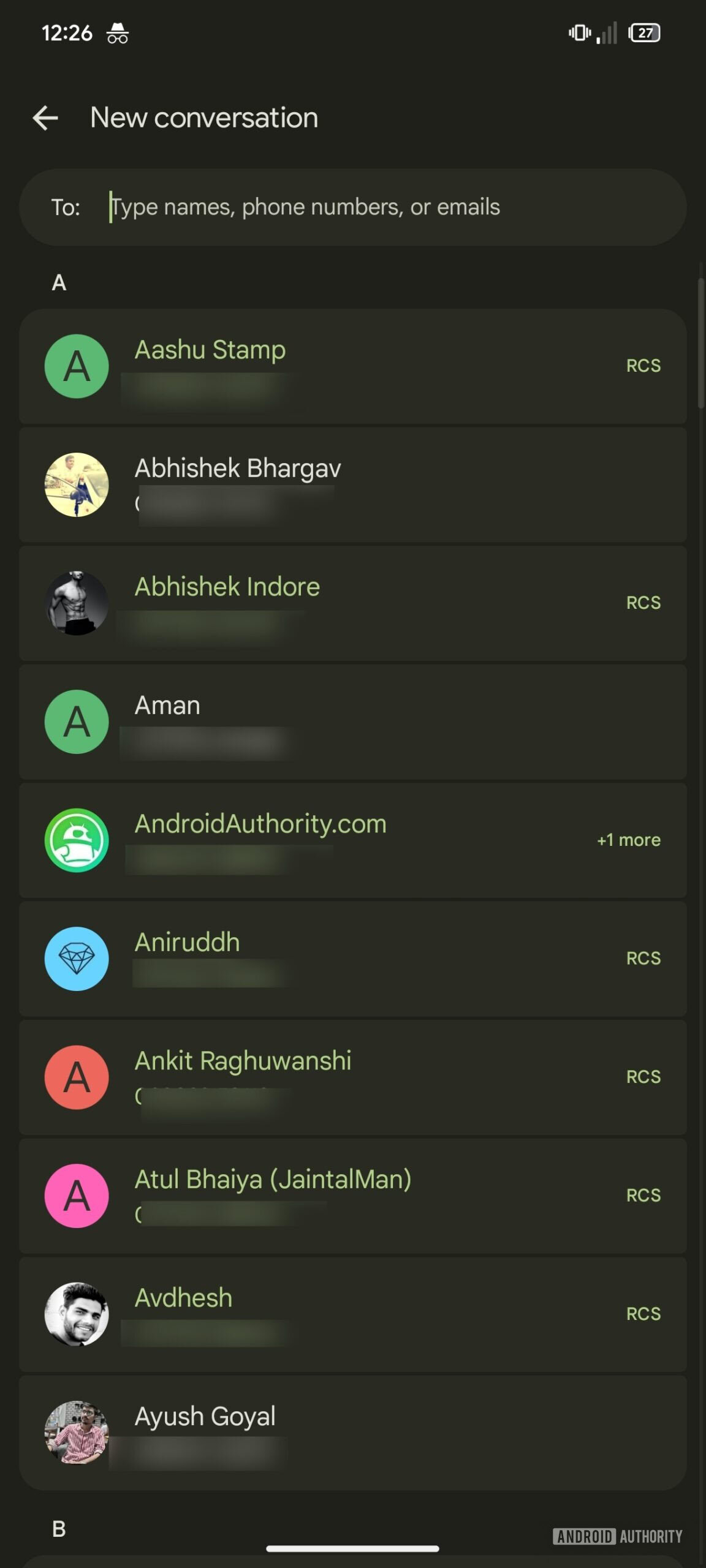Start a chat with Avdhesh
706x1568 pixels.
pos(353,1314)
